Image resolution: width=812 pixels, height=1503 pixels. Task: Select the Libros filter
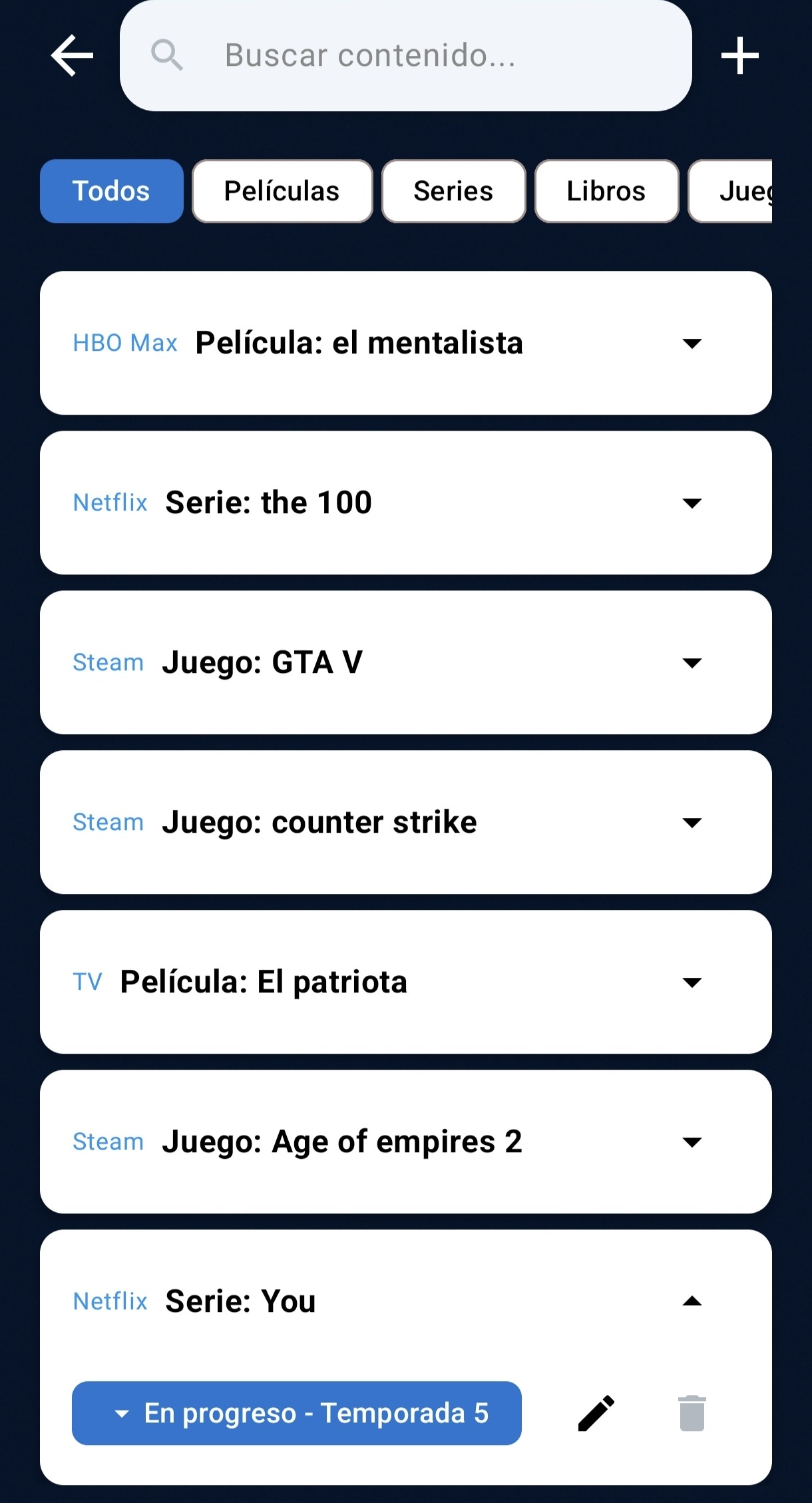point(606,191)
